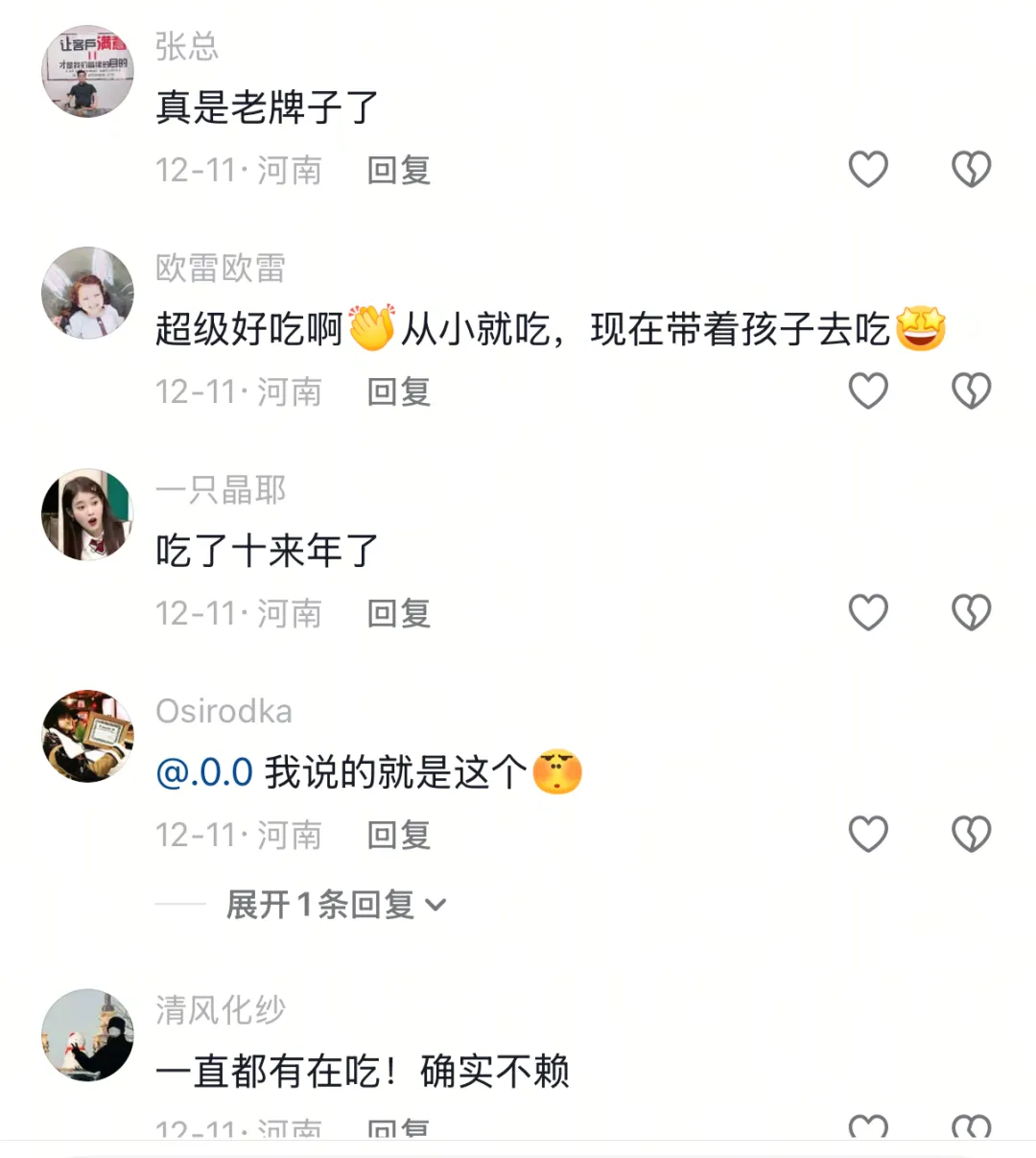Like Osirodka's comment
The height and width of the screenshot is (1158, 1036).
pos(868,835)
